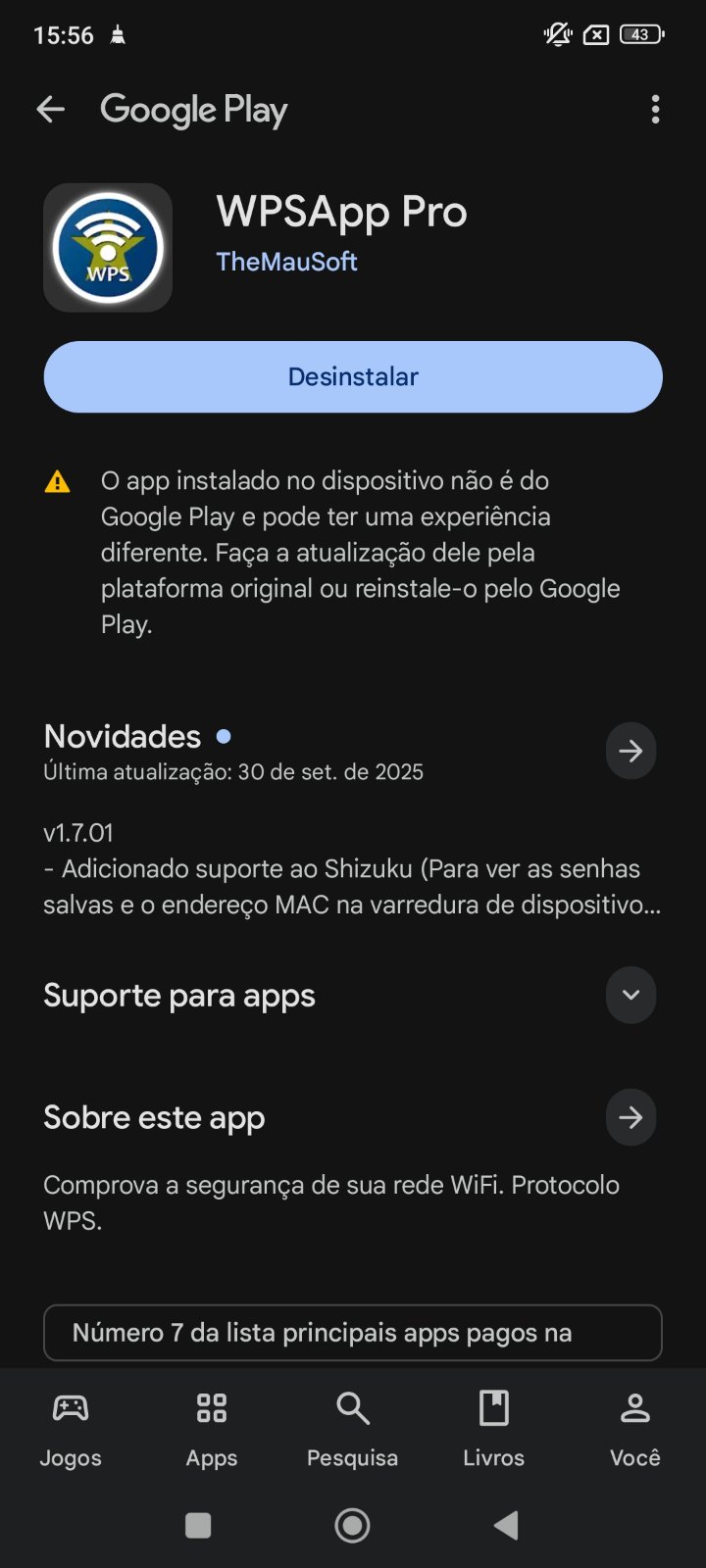Viewport: 706px width, 1568px height.
Task: Open Sobre este app details
Action: click(x=630, y=1117)
